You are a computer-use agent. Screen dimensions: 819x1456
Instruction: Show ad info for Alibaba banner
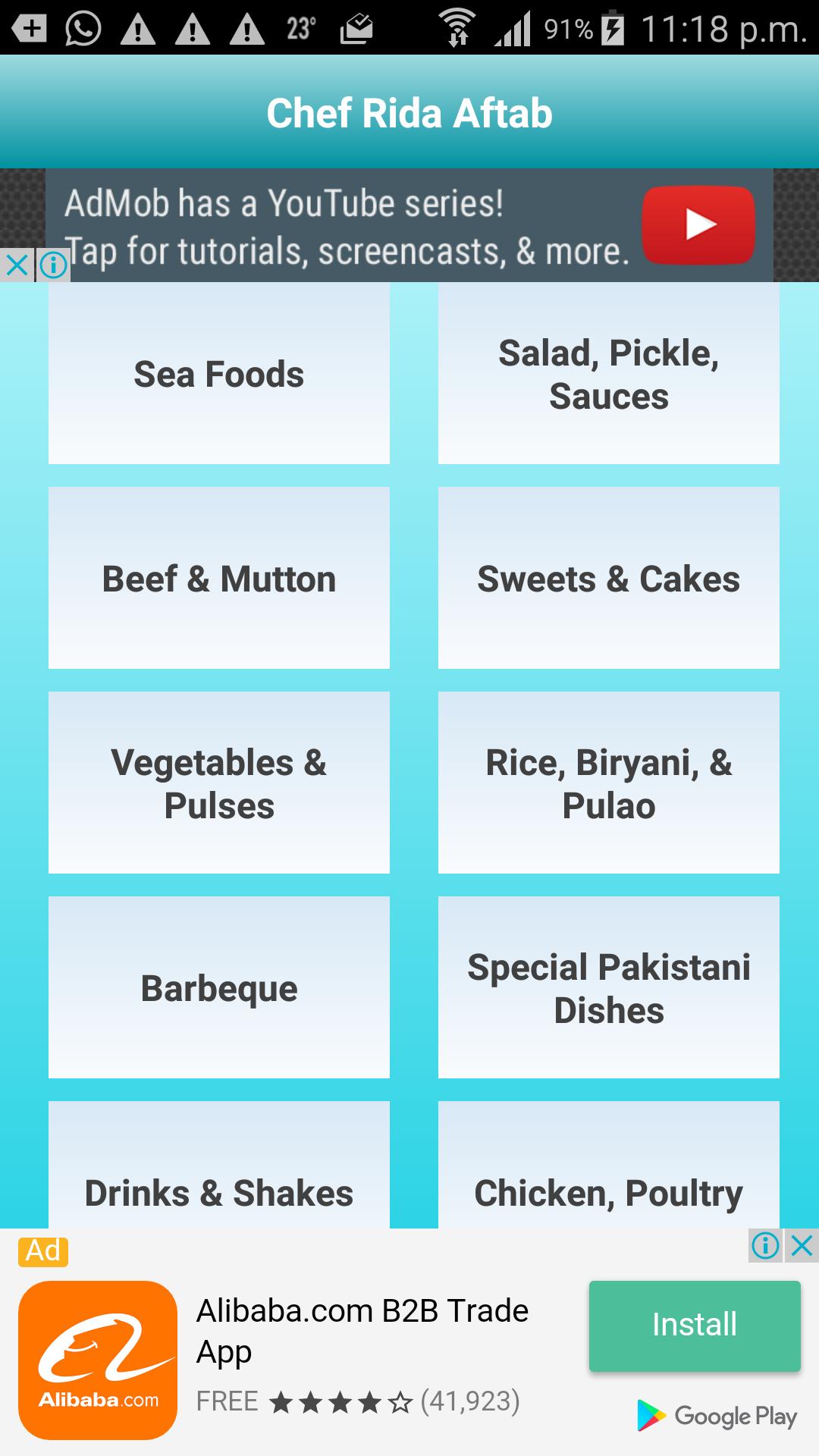pyautogui.click(x=765, y=1245)
